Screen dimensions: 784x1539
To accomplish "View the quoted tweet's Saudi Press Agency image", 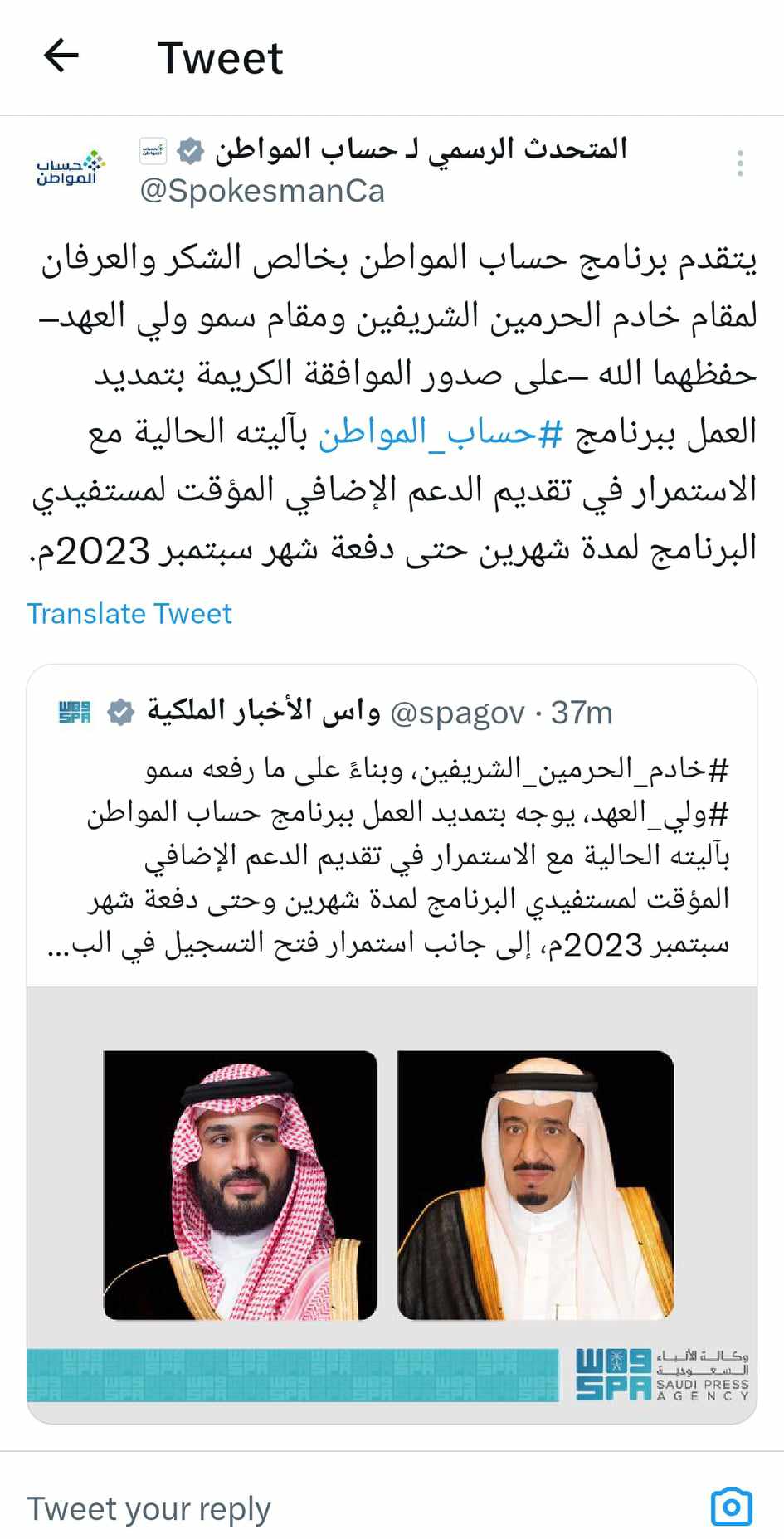I will [392, 1205].
